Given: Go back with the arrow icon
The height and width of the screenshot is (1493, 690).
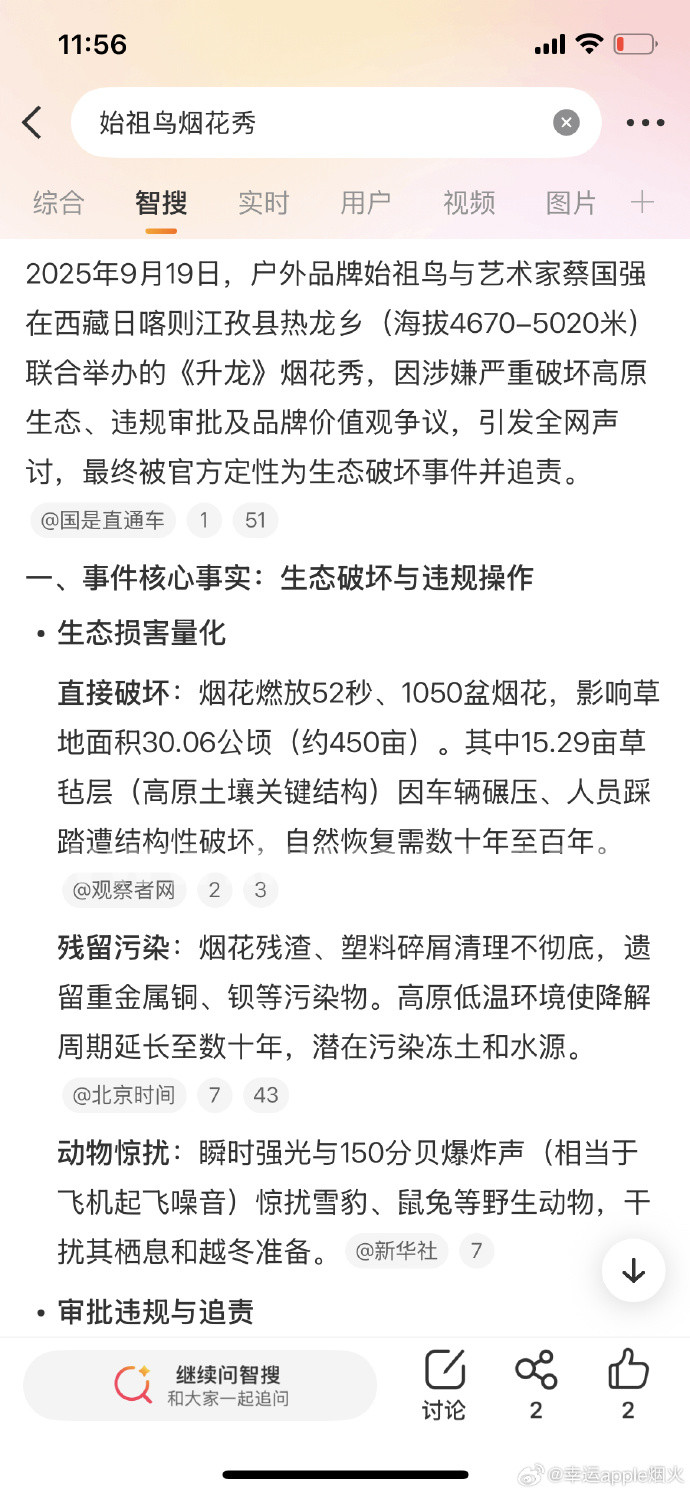Looking at the screenshot, I should (x=32, y=123).
